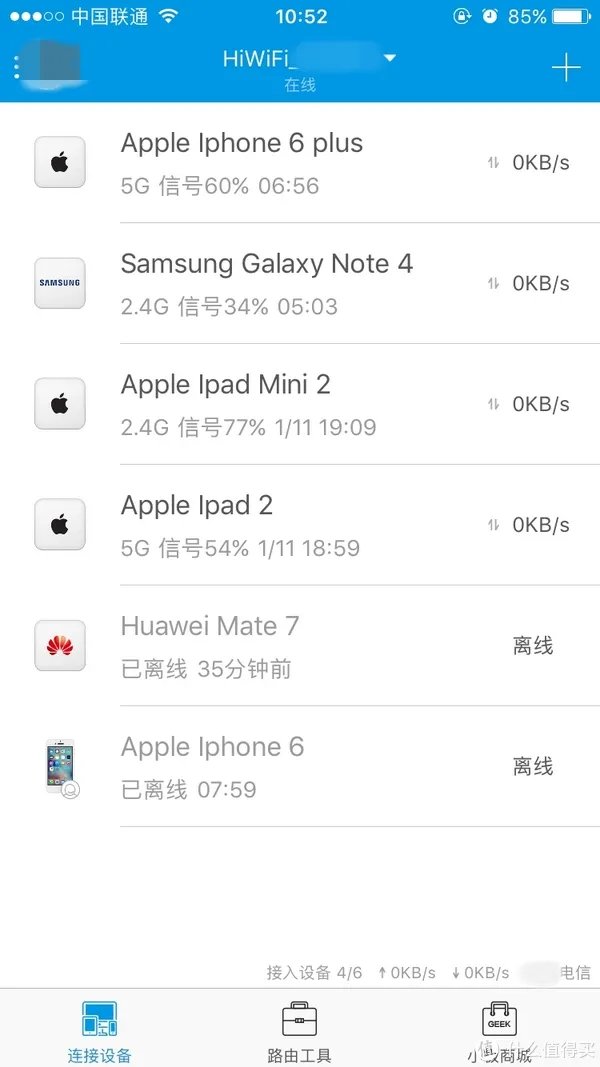
Task: Go to the GEEK store tab
Action: pos(499,1030)
